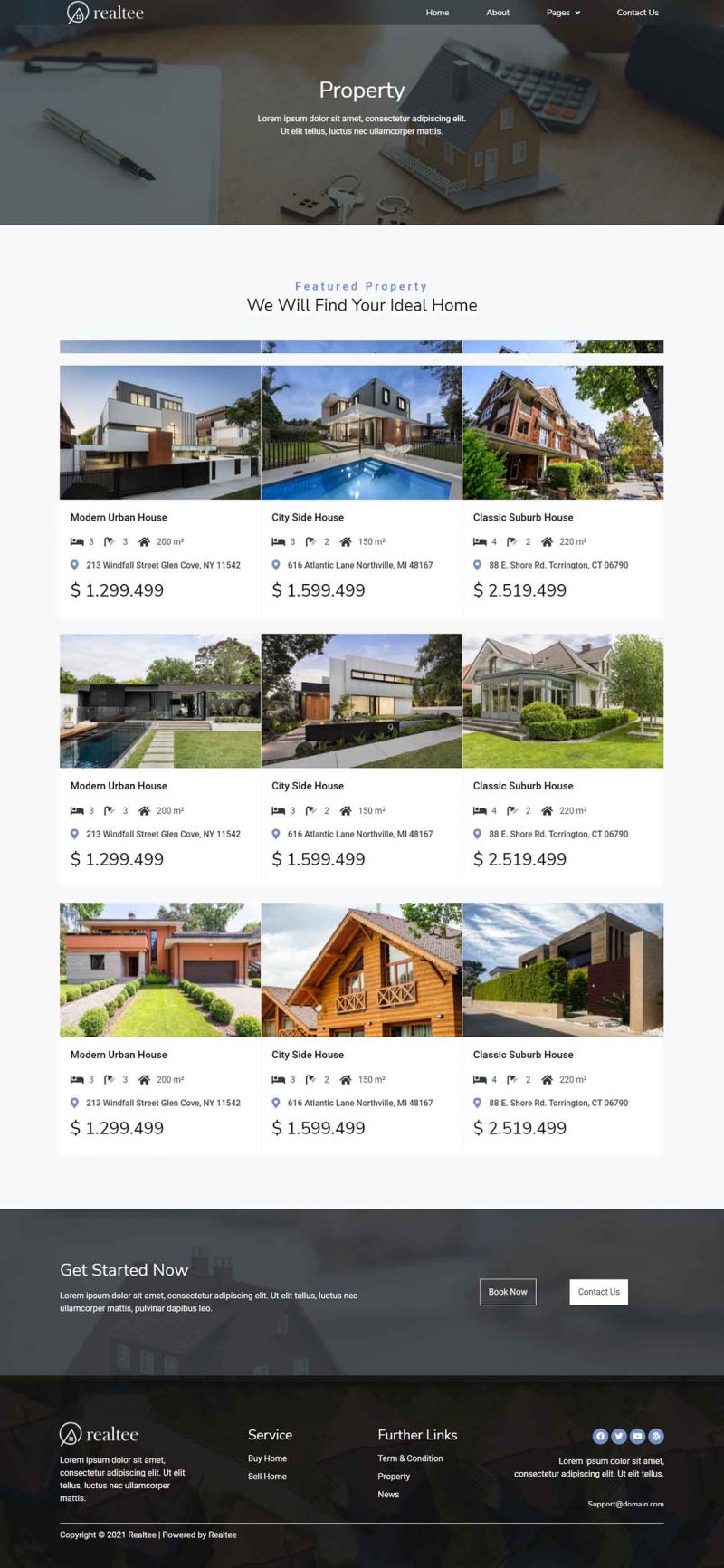Screen dimensions: 724x1568
Task: Open the Property link in the footer
Action: tap(394, 1477)
